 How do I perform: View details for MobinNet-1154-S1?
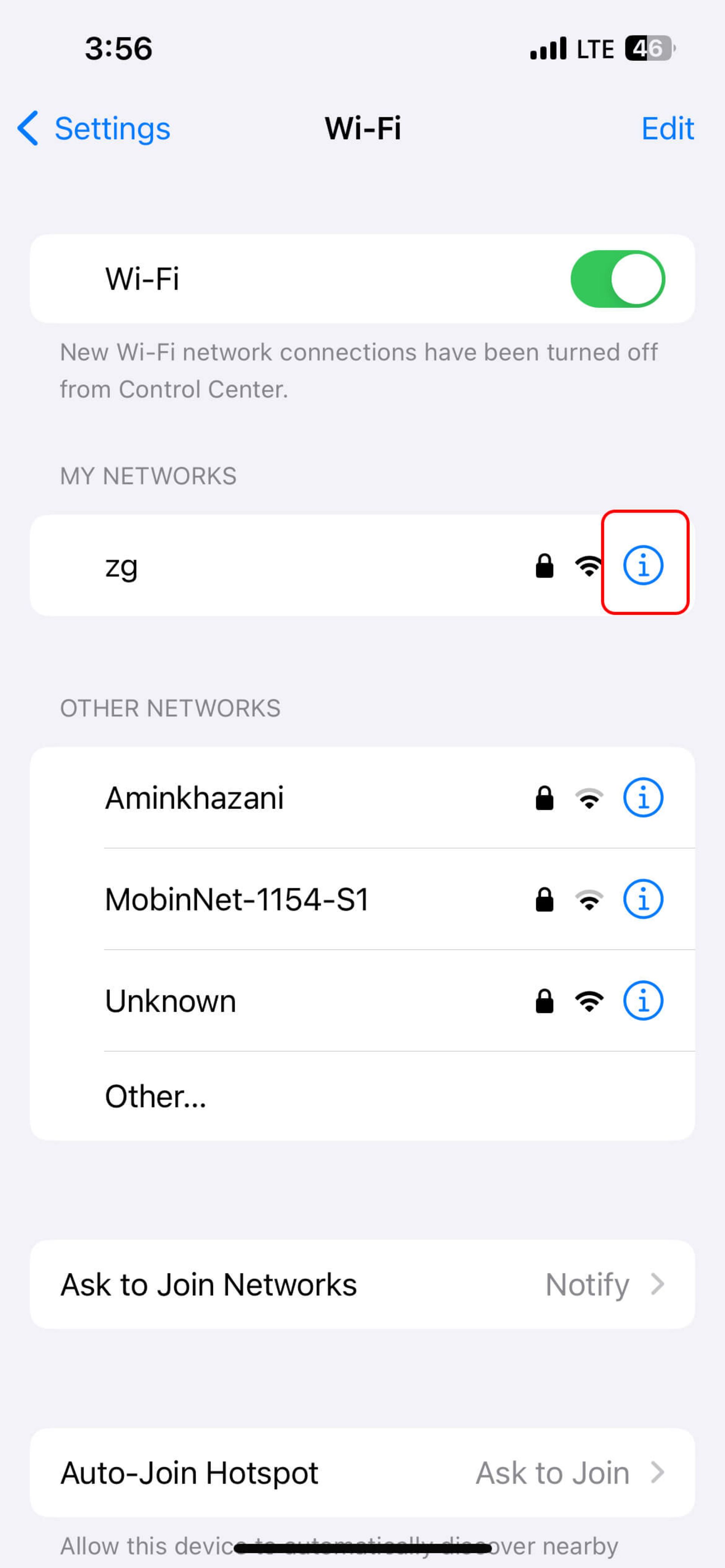click(643, 899)
